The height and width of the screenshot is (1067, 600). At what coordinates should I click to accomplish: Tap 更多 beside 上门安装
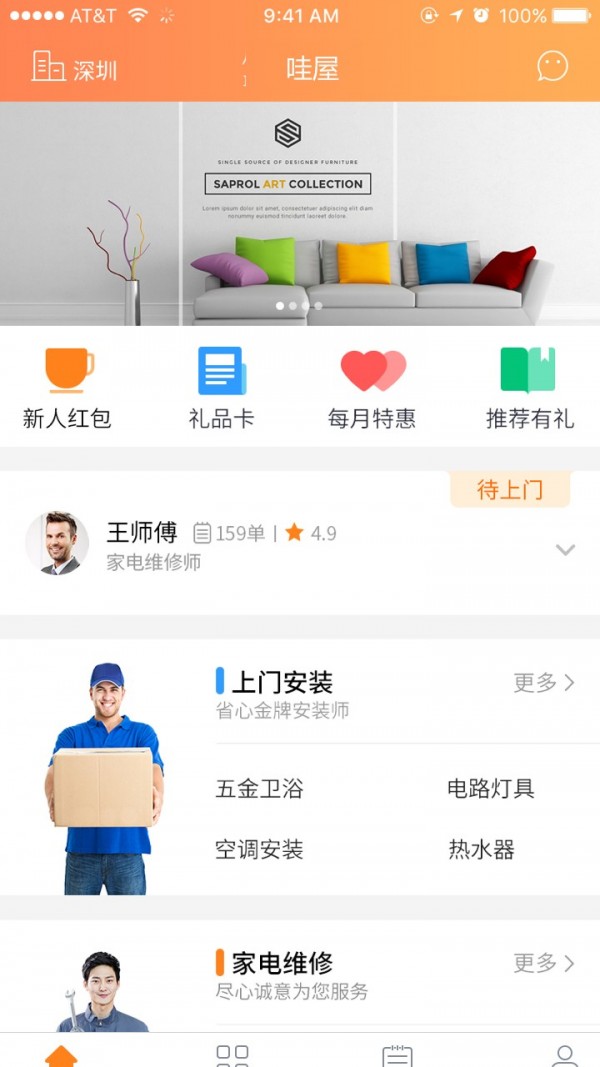click(544, 683)
